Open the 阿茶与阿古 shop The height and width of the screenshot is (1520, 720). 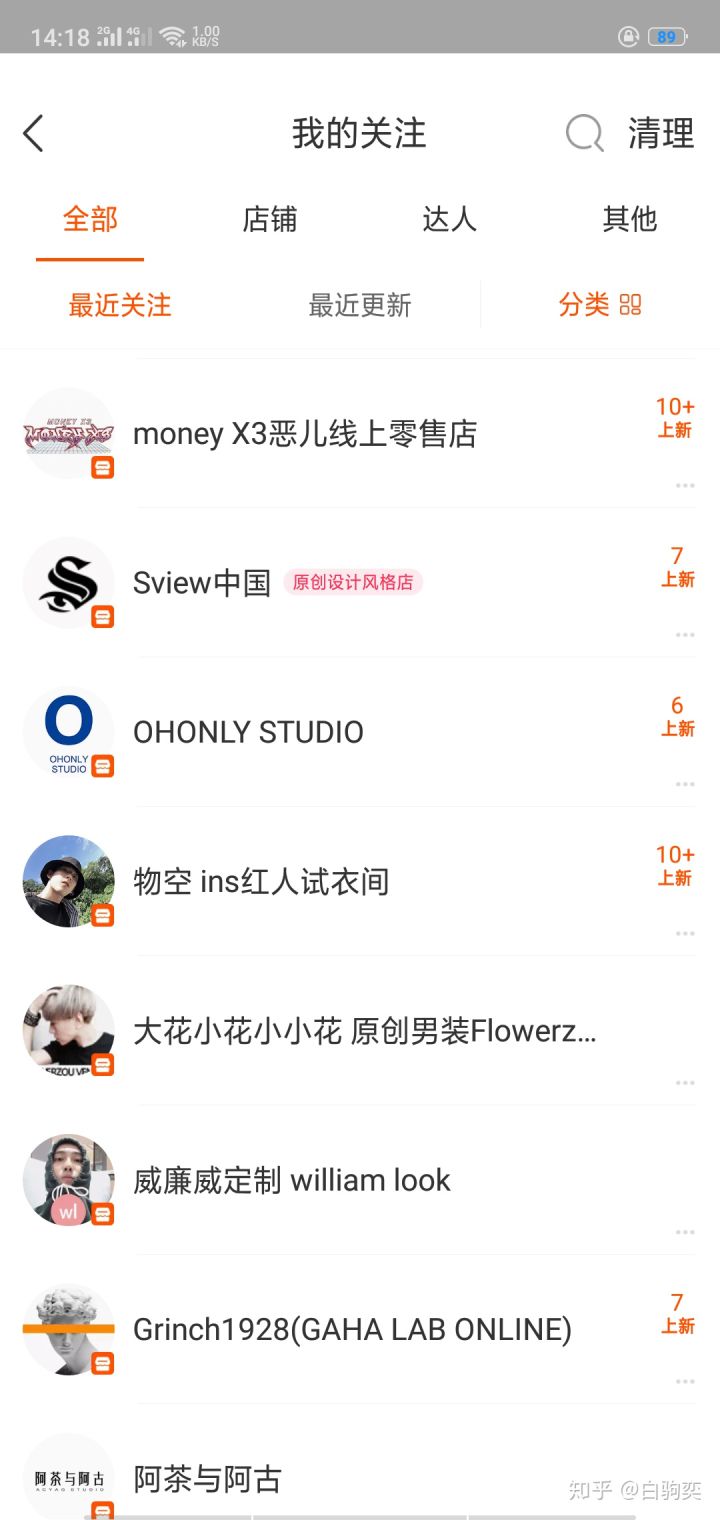click(x=207, y=1478)
